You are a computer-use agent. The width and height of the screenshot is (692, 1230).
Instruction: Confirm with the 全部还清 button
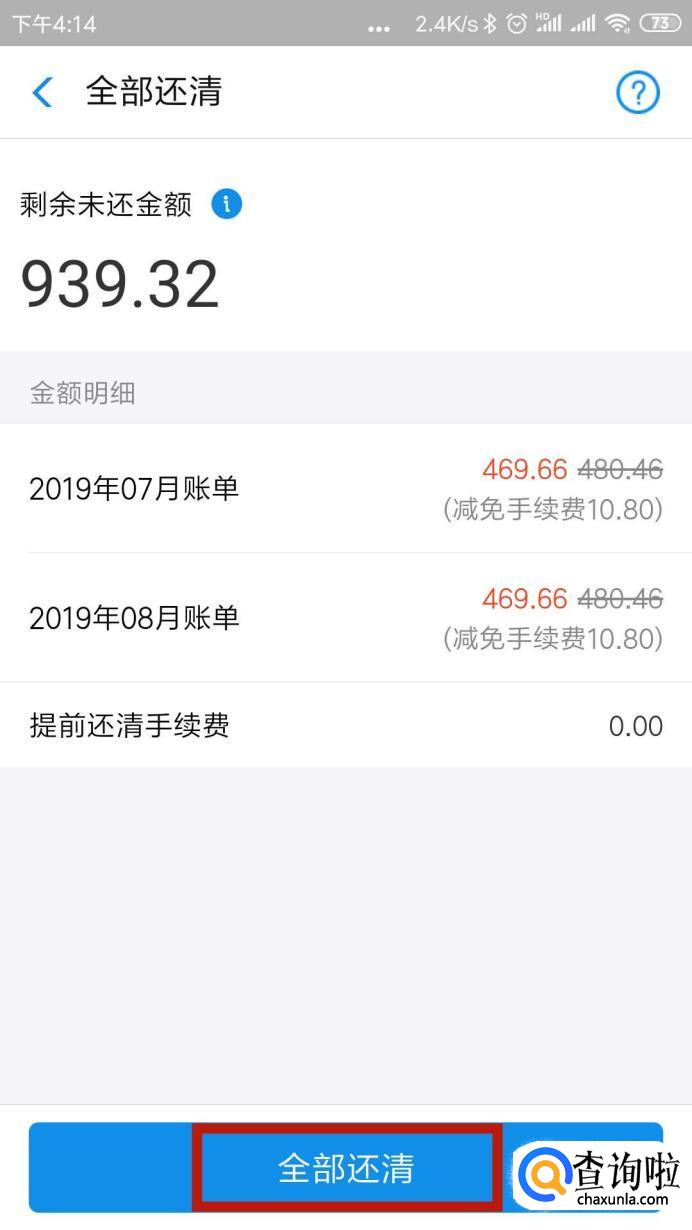pyautogui.click(x=345, y=1168)
